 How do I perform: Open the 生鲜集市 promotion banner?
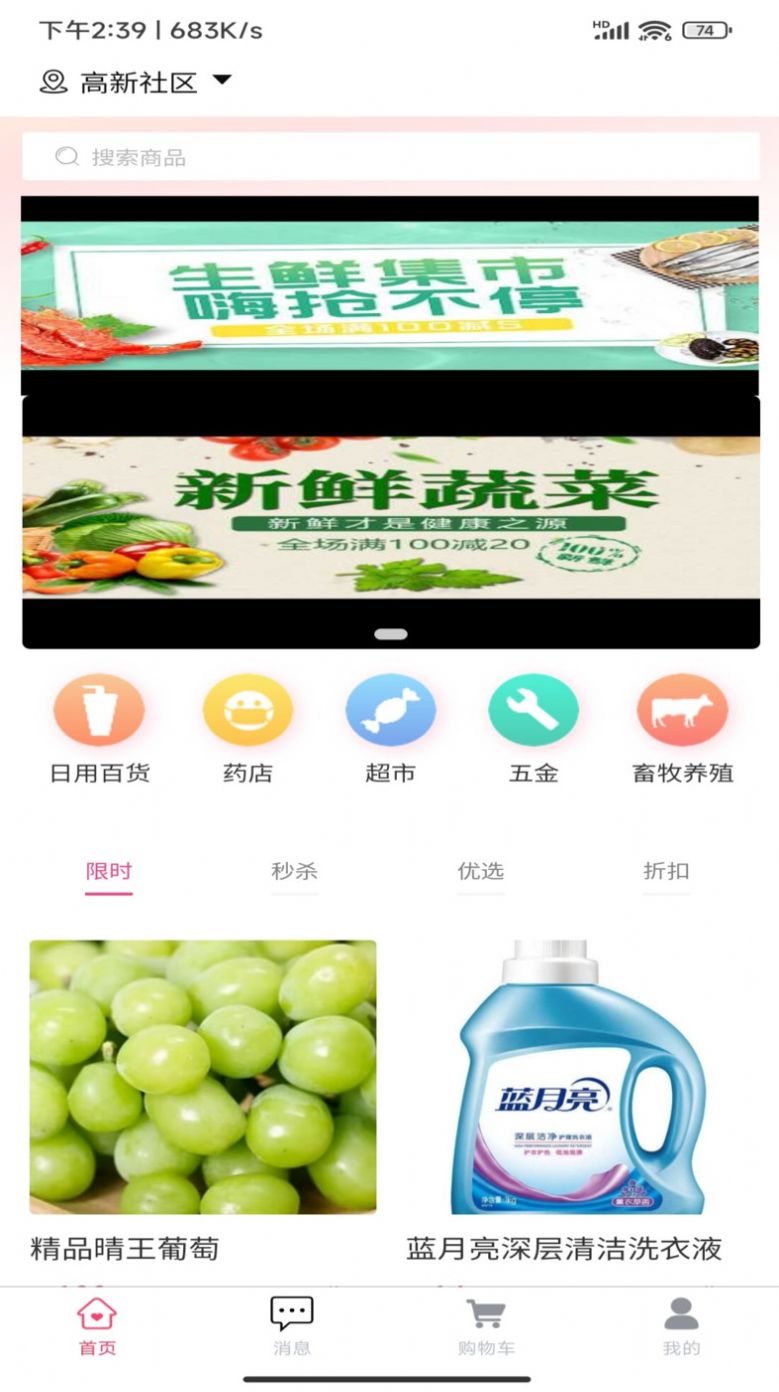coord(390,294)
